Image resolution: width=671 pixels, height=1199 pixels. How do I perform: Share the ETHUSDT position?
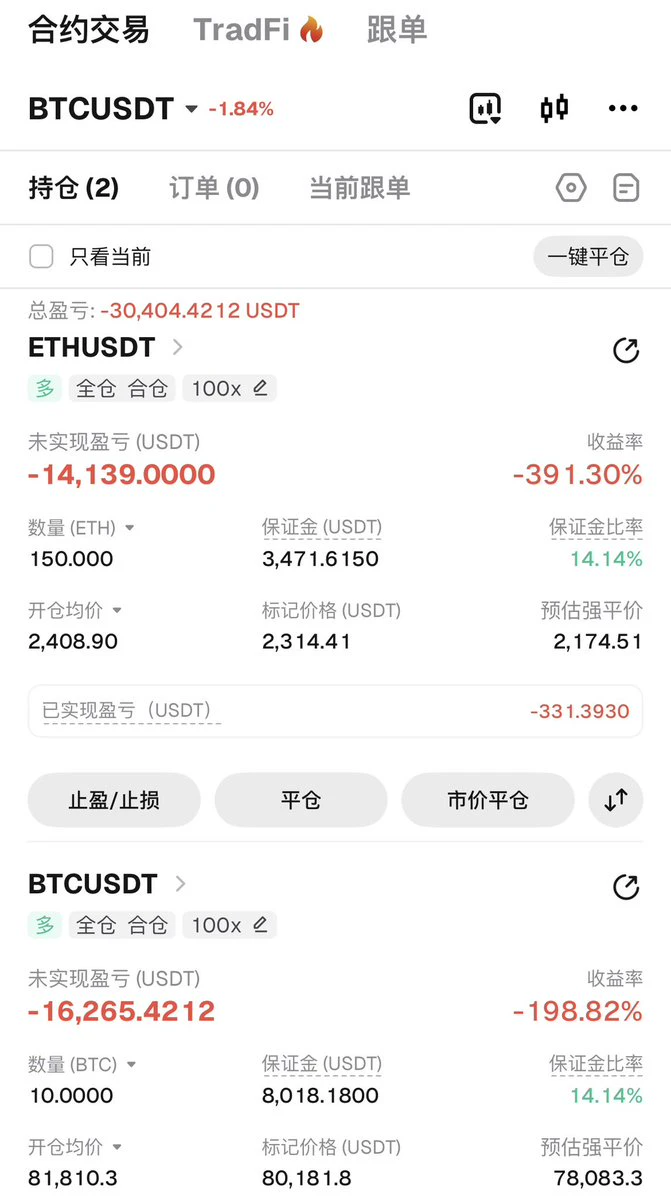click(626, 351)
